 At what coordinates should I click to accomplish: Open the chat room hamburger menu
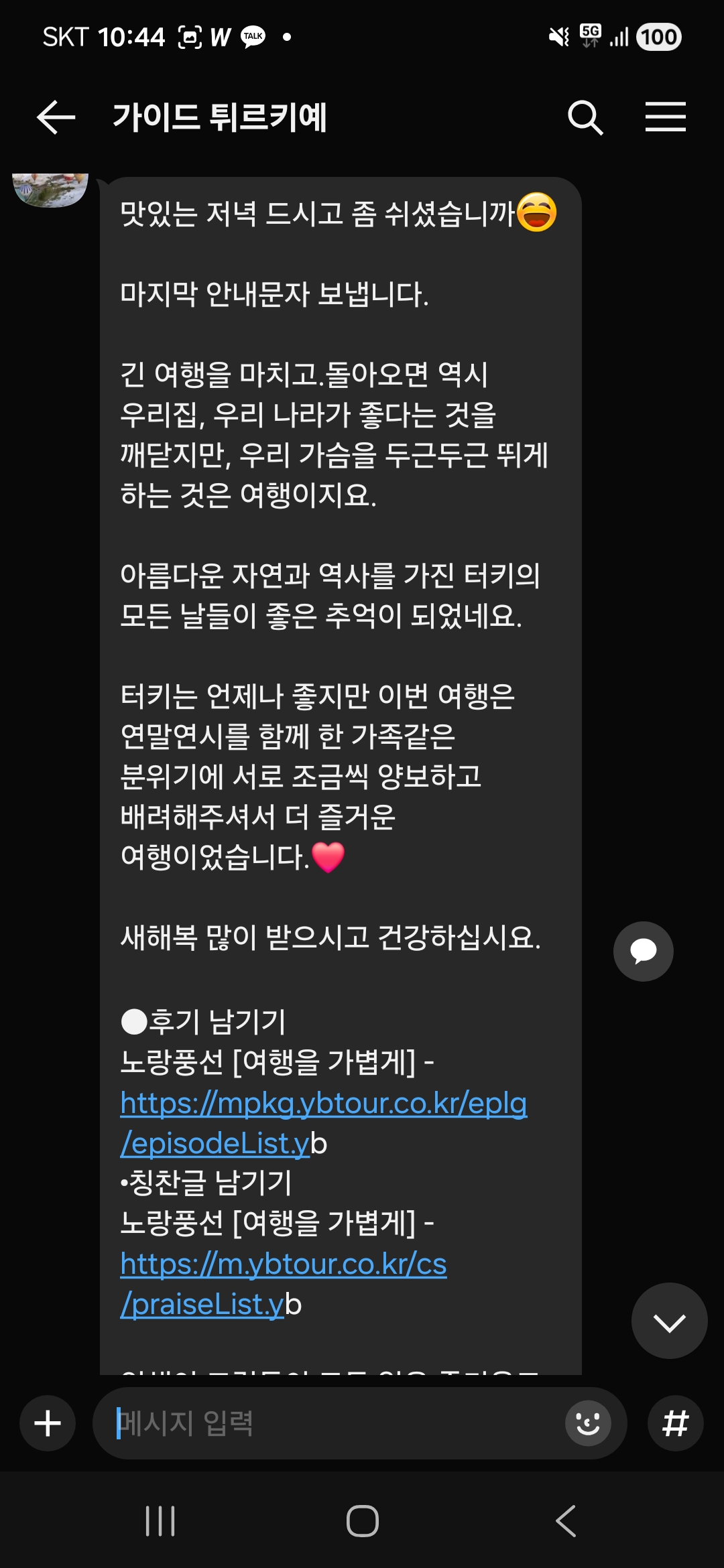(x=665, y=117)
